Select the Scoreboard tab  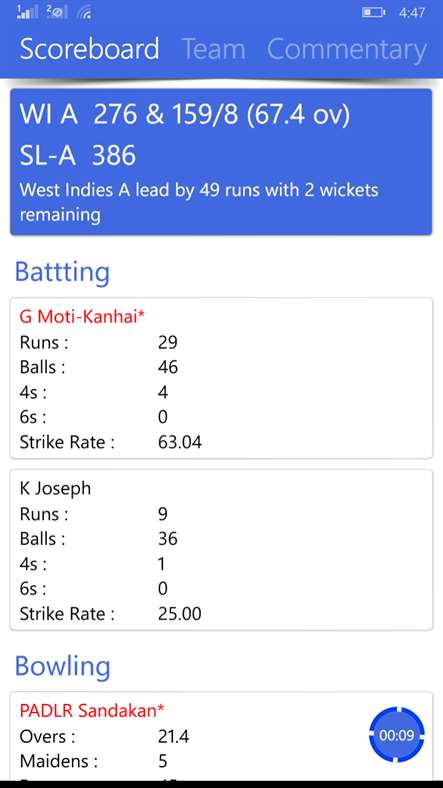(x=89, y=49)
